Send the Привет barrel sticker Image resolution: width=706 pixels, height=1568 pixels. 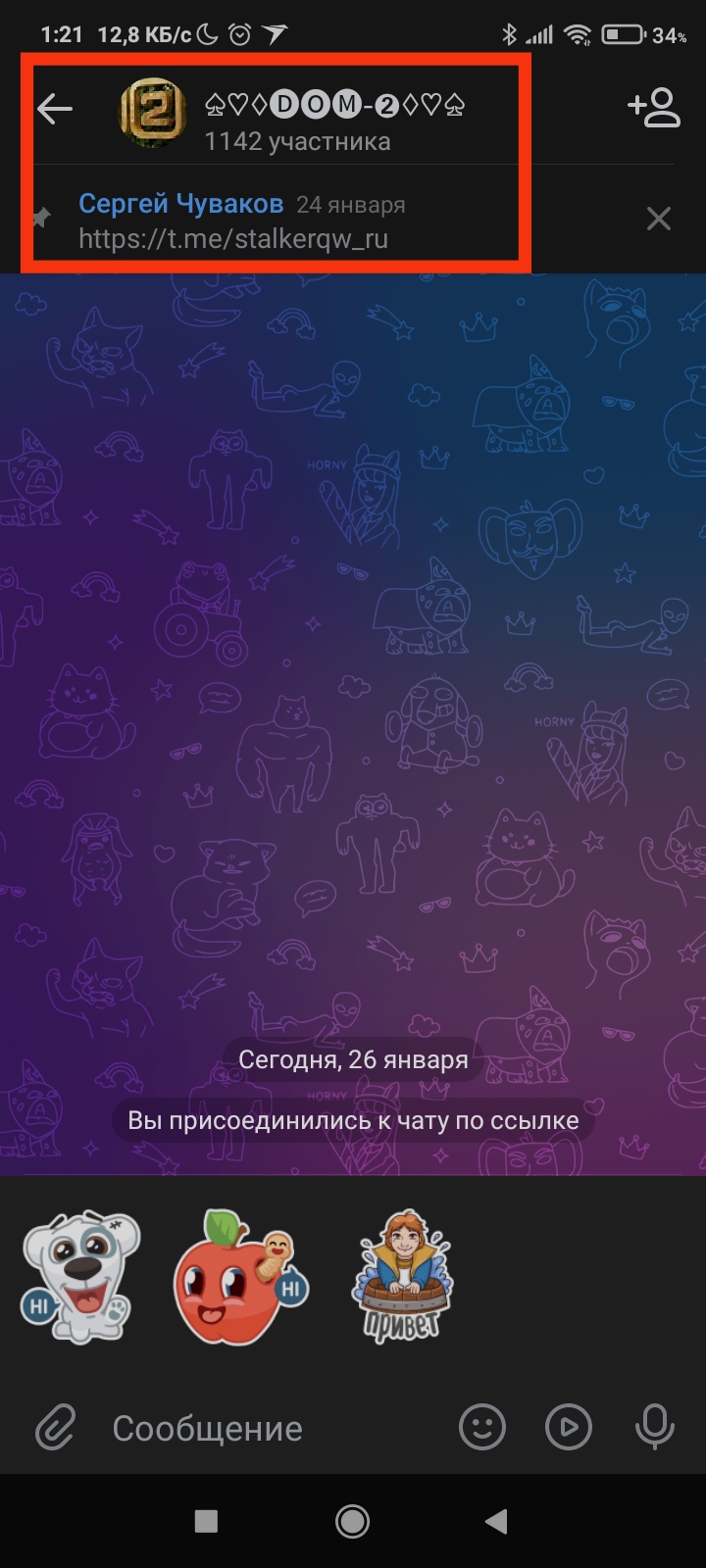coord(403,1277)
